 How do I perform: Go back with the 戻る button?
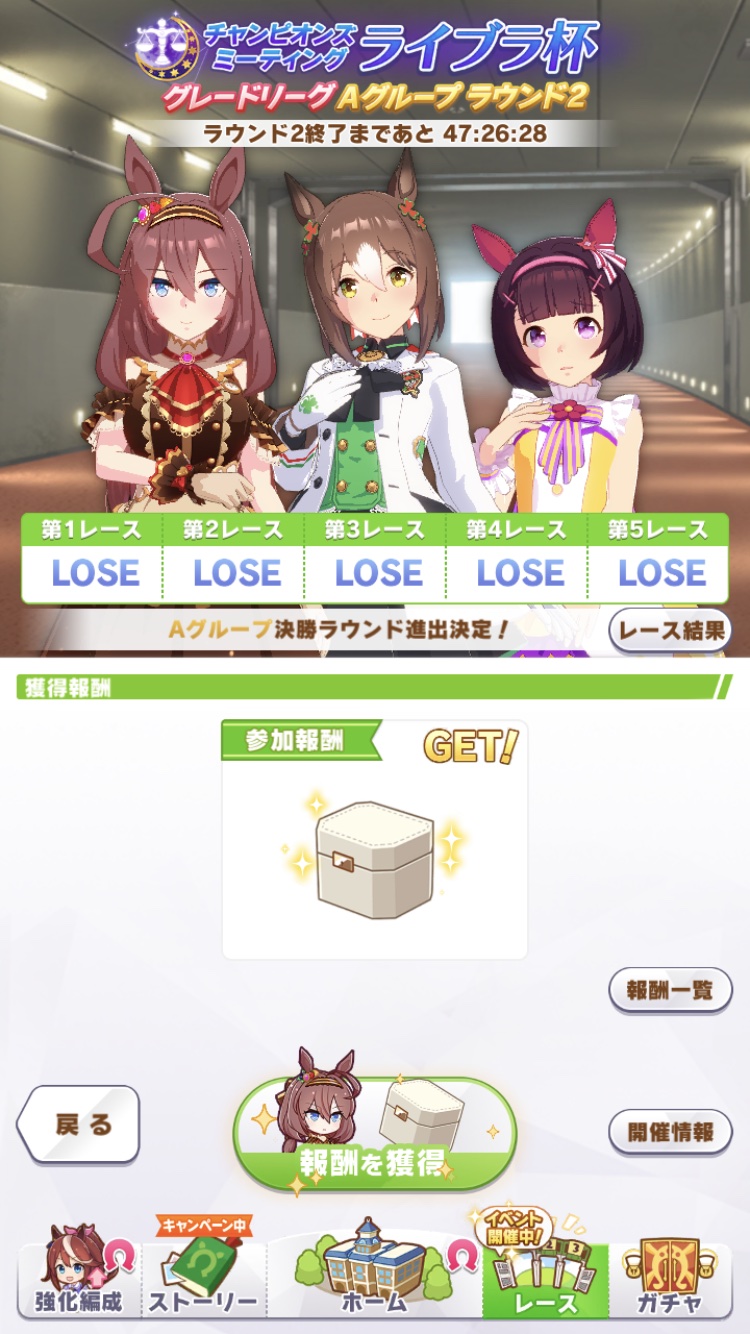78,1124
